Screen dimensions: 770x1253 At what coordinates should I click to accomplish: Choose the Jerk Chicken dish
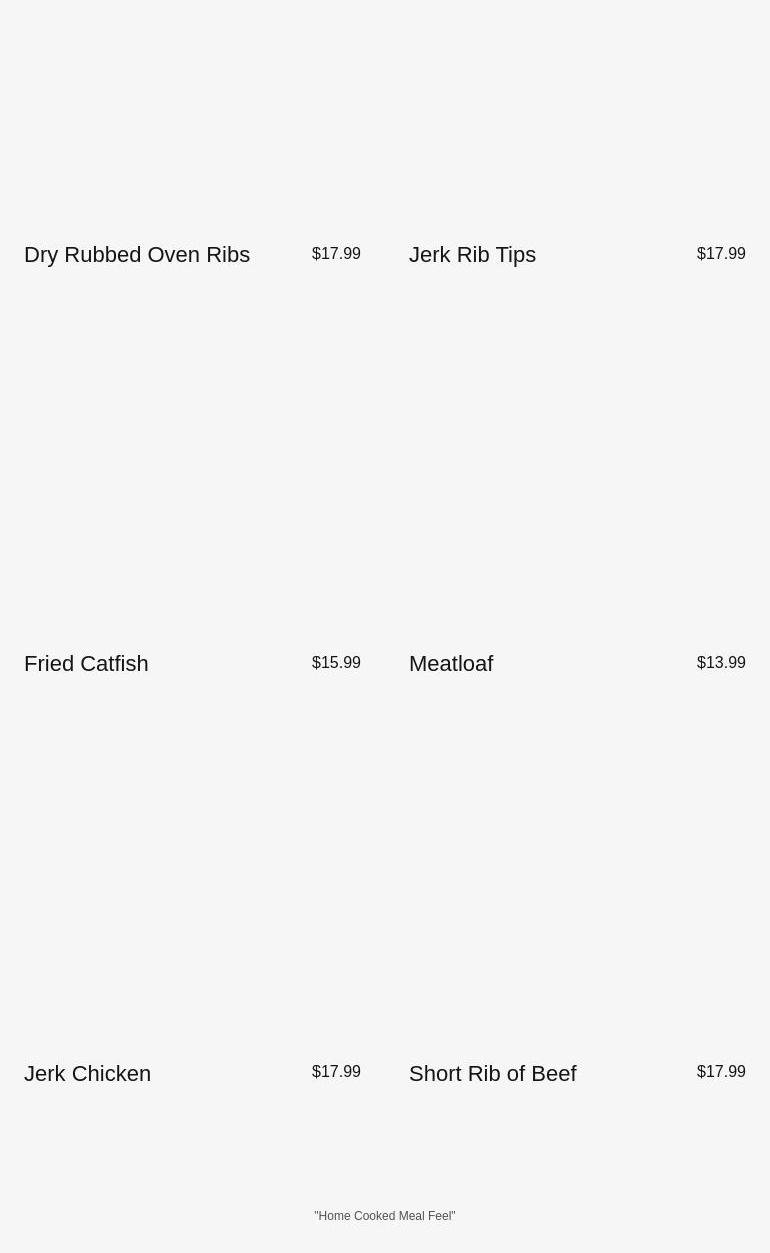[88, 1074]
